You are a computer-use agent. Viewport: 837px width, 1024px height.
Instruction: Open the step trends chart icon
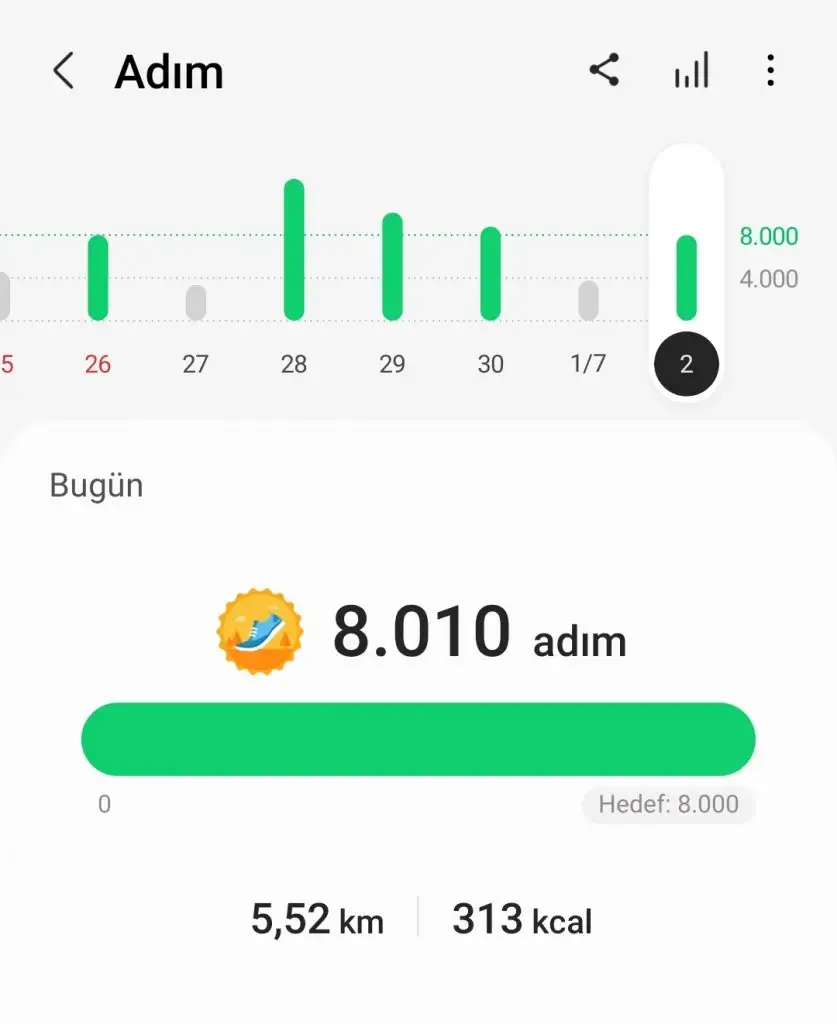pyautogui.click(x=691, y=71)
